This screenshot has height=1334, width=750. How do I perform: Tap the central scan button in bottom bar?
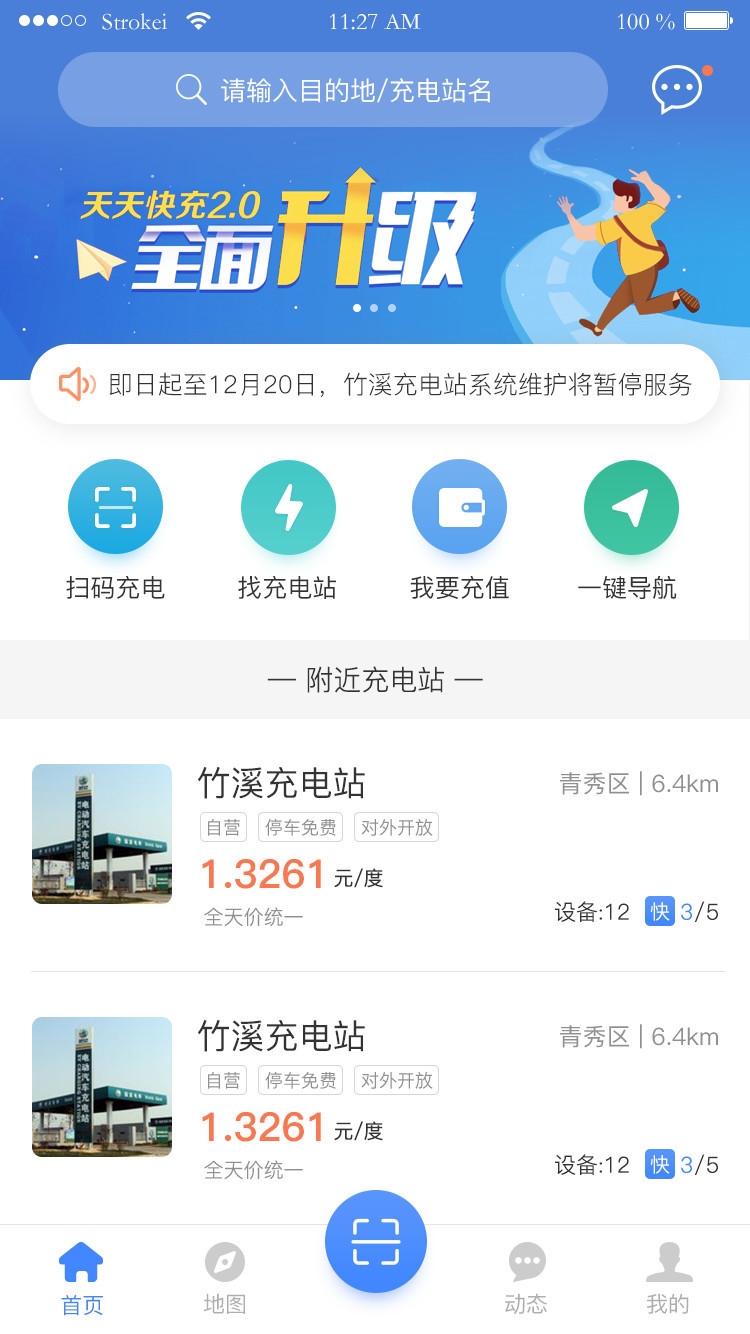pos(375,1240)
